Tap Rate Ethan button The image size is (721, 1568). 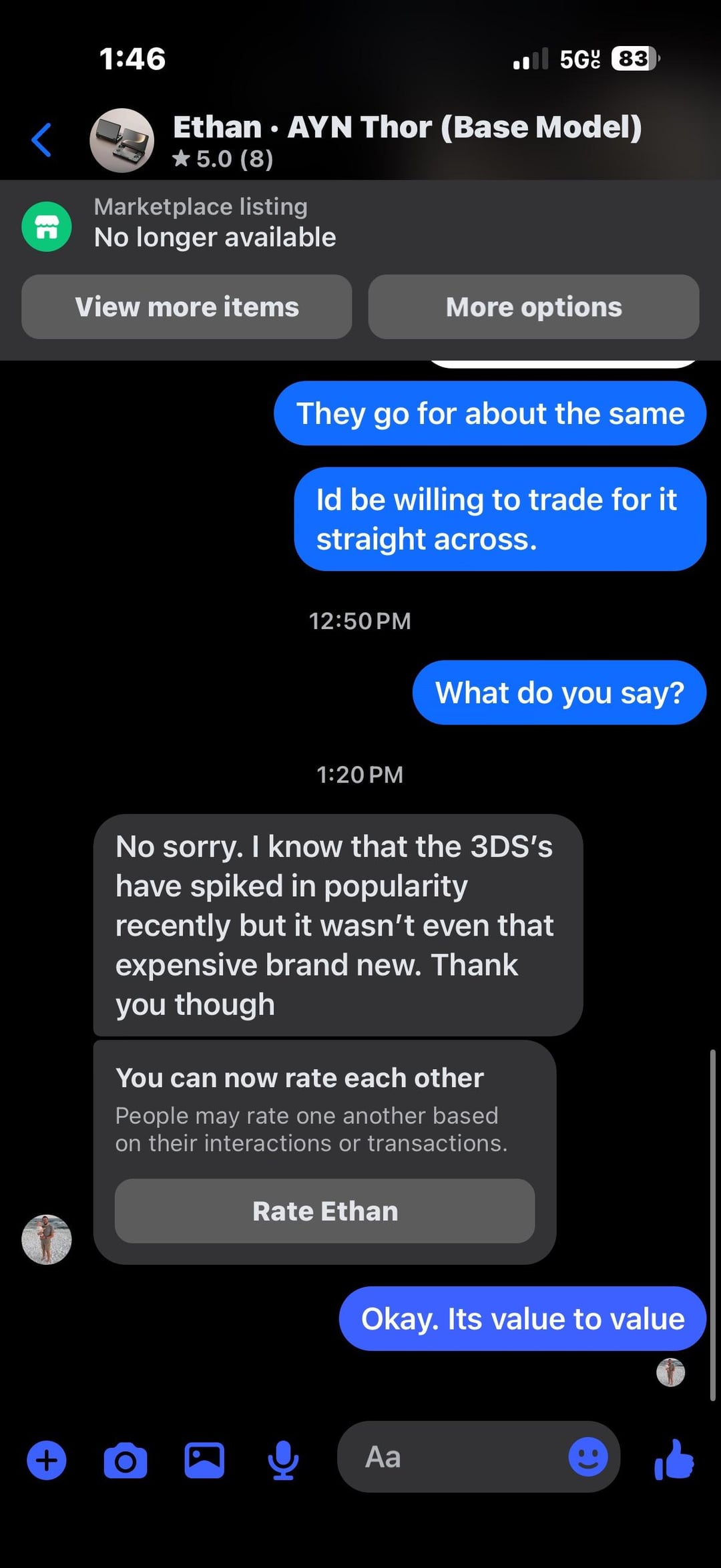tap(324, 1211)
